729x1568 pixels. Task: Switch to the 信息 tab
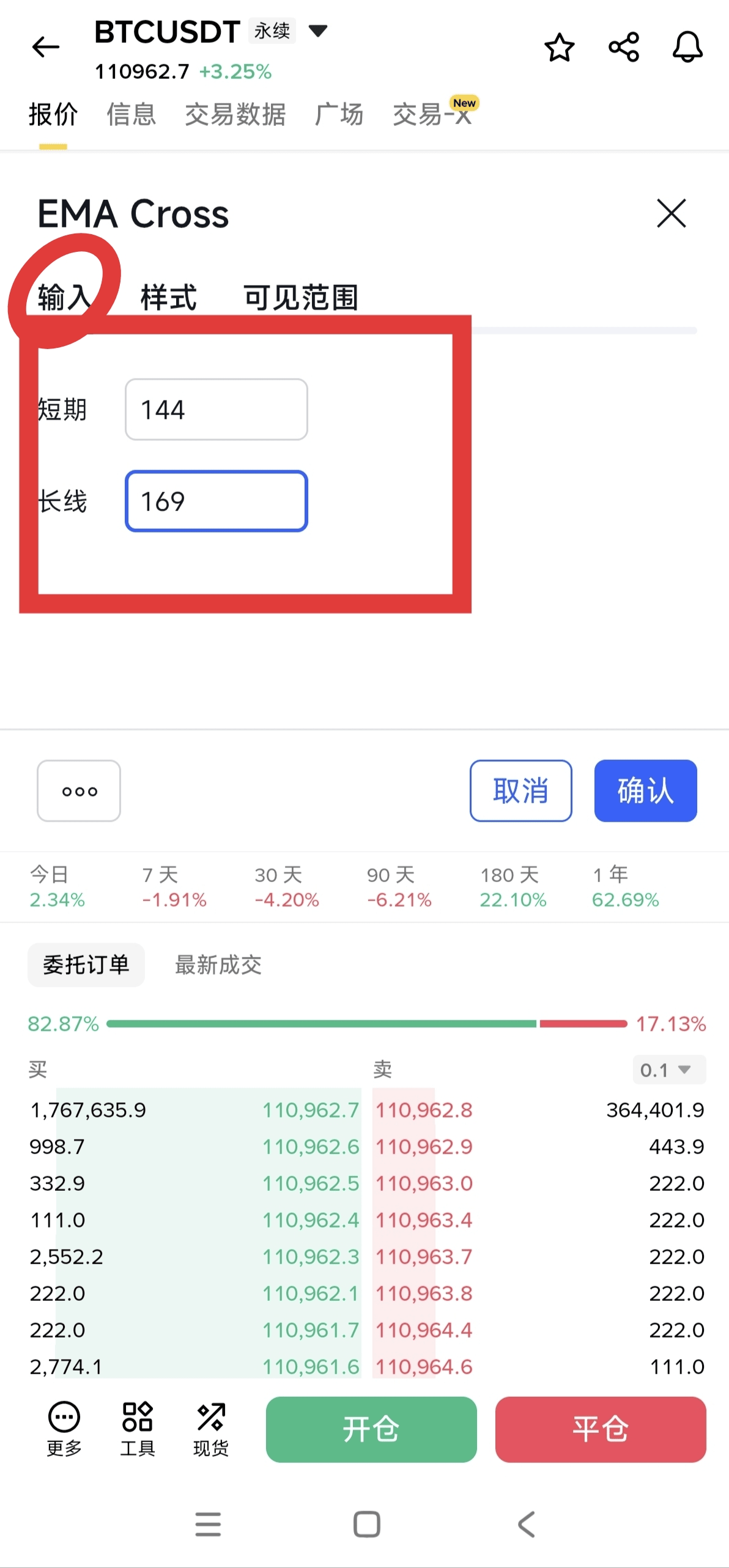coord(131,114)
